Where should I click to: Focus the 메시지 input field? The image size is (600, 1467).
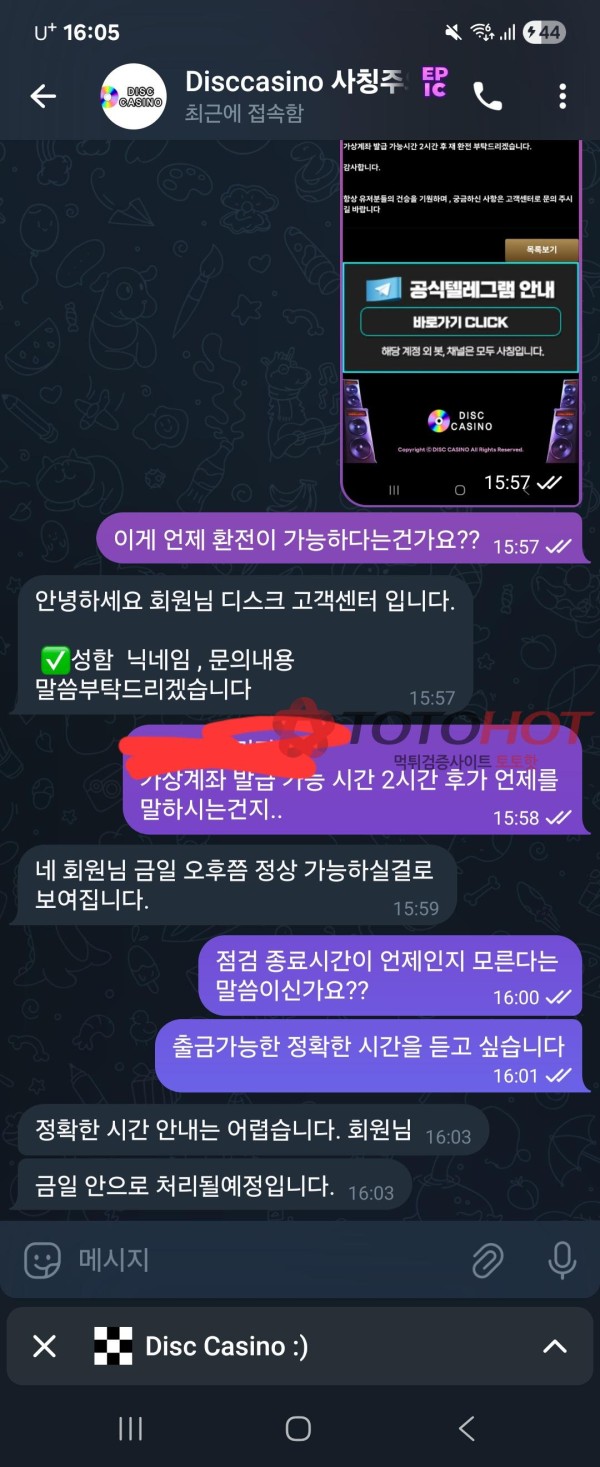pos(260,1260)
